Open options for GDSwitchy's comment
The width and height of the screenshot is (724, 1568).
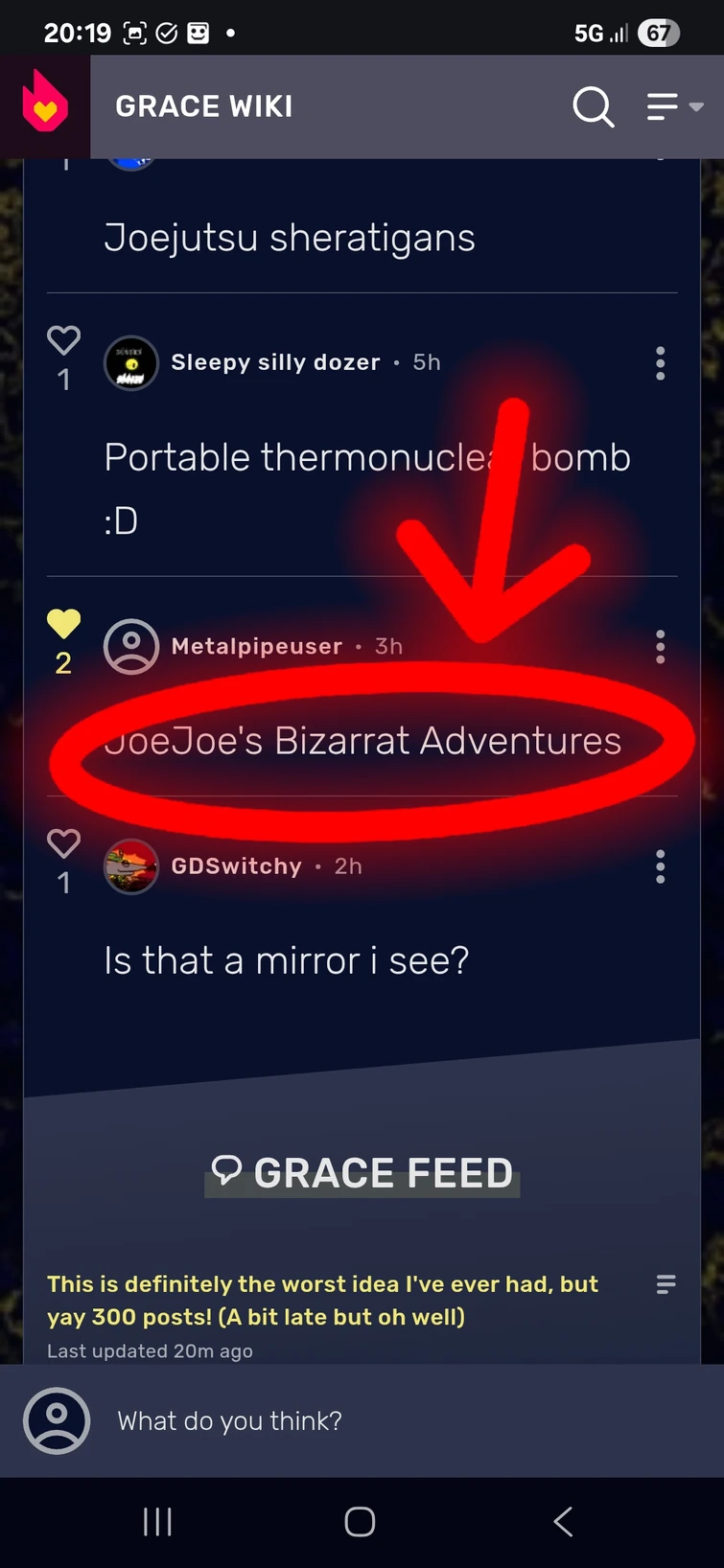(660, 866)
